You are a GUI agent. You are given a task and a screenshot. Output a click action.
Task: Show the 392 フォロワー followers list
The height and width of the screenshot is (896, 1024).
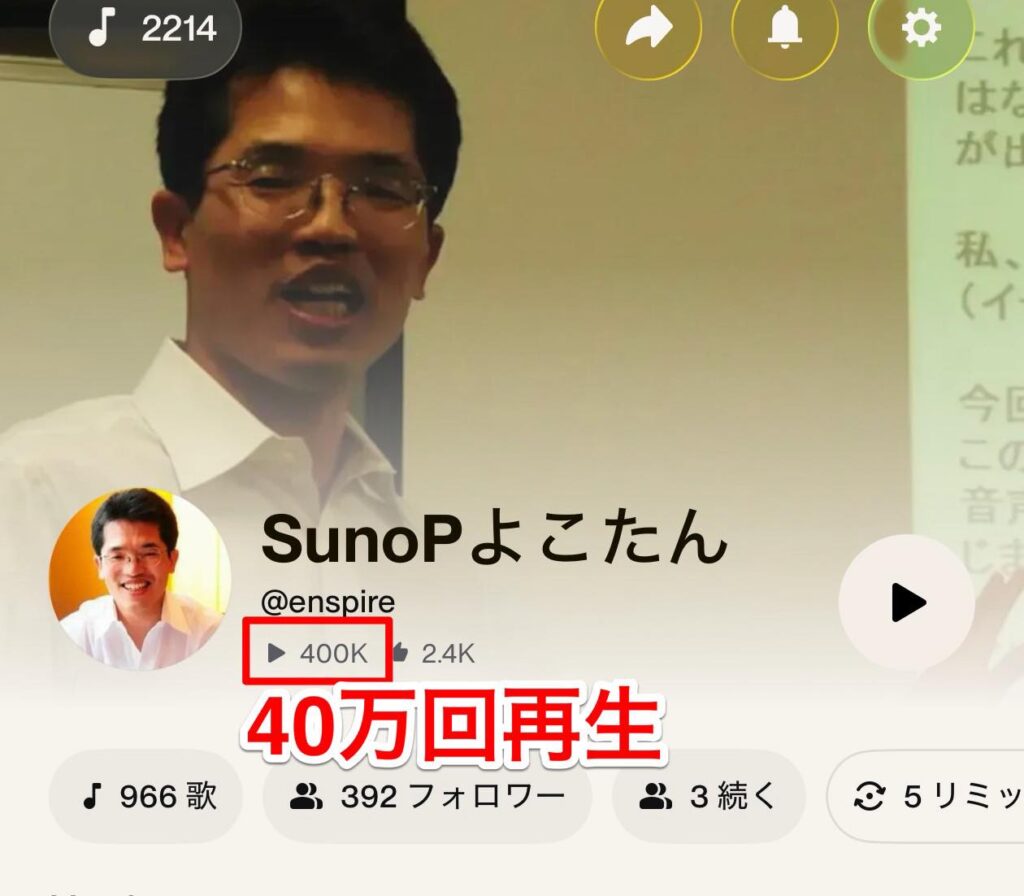[427, 797]
